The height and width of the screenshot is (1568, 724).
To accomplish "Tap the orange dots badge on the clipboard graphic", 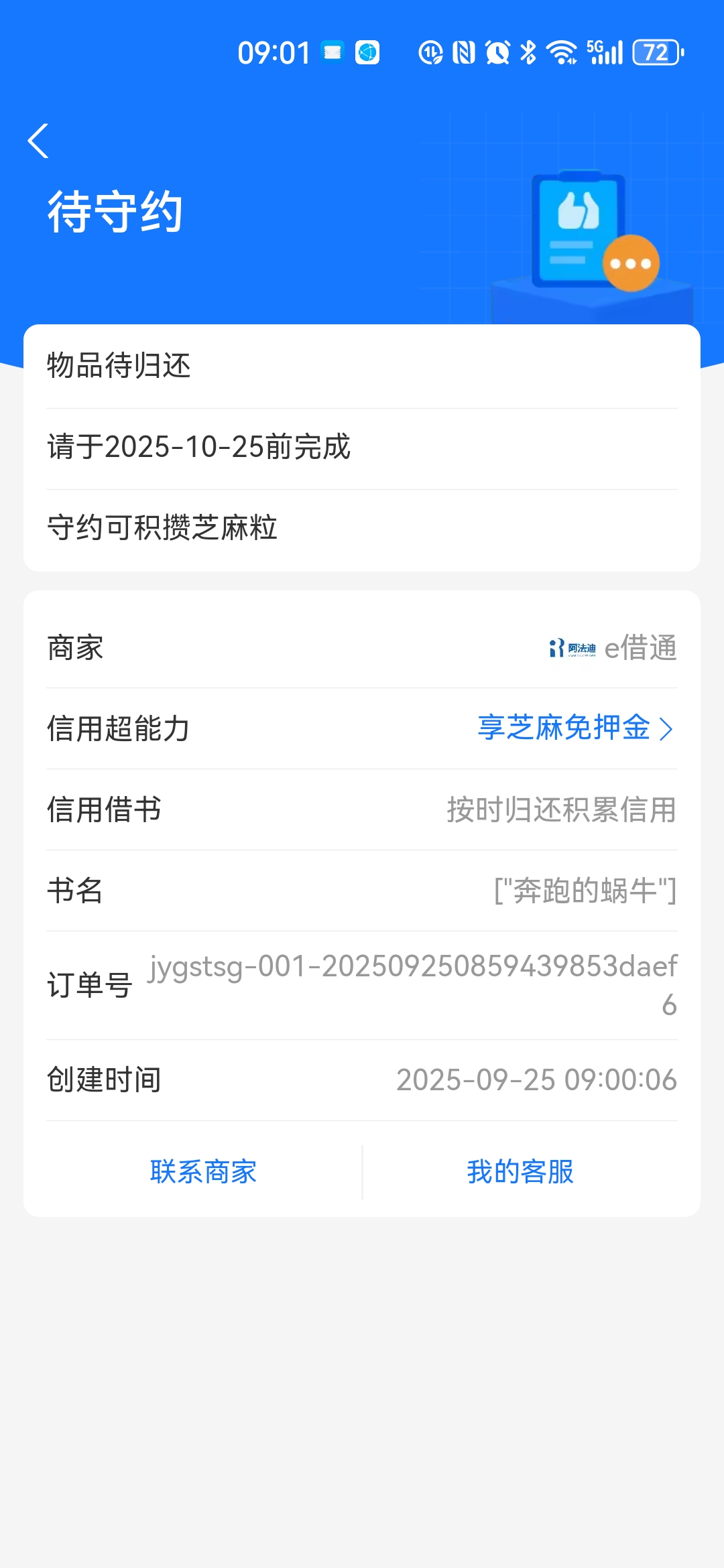I will pos(631,263).
